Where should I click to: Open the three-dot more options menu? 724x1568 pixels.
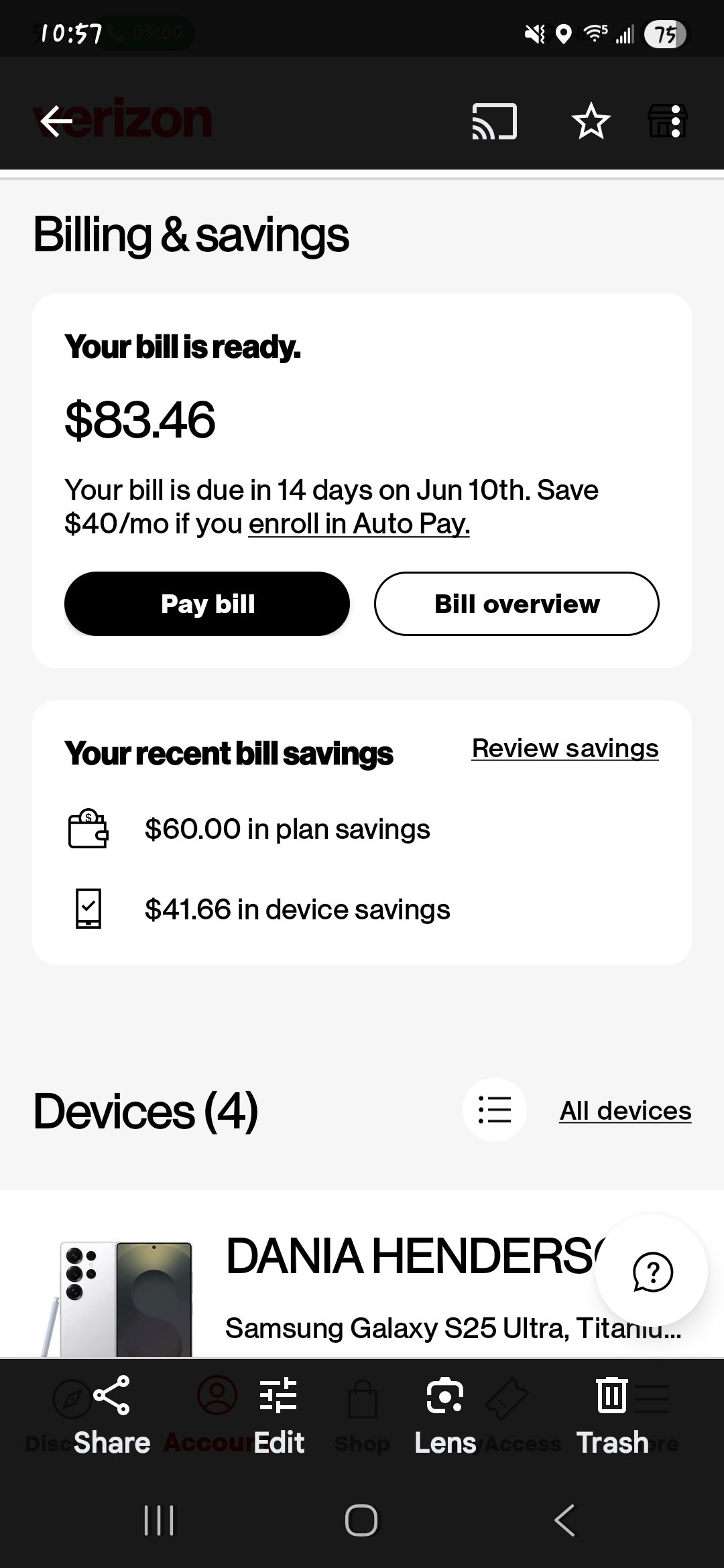pos(676,121)
